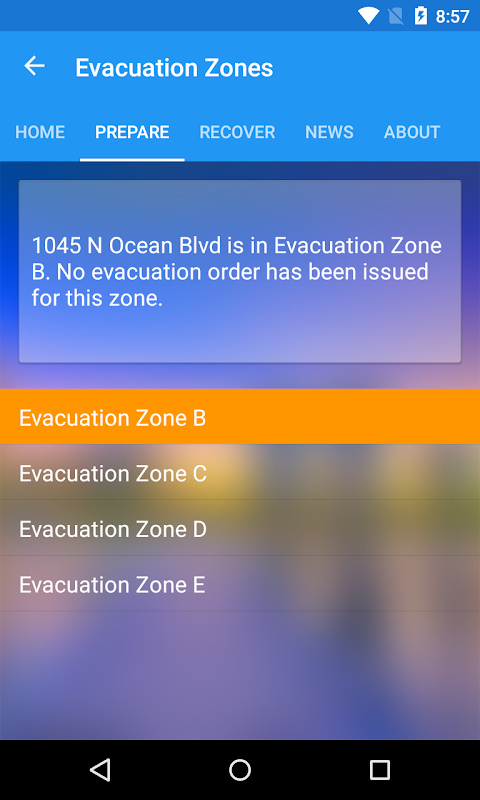This screenshot has width=480, height=800.
Task: Select Evacuation Zone C
Action: (x=240, y=472)
